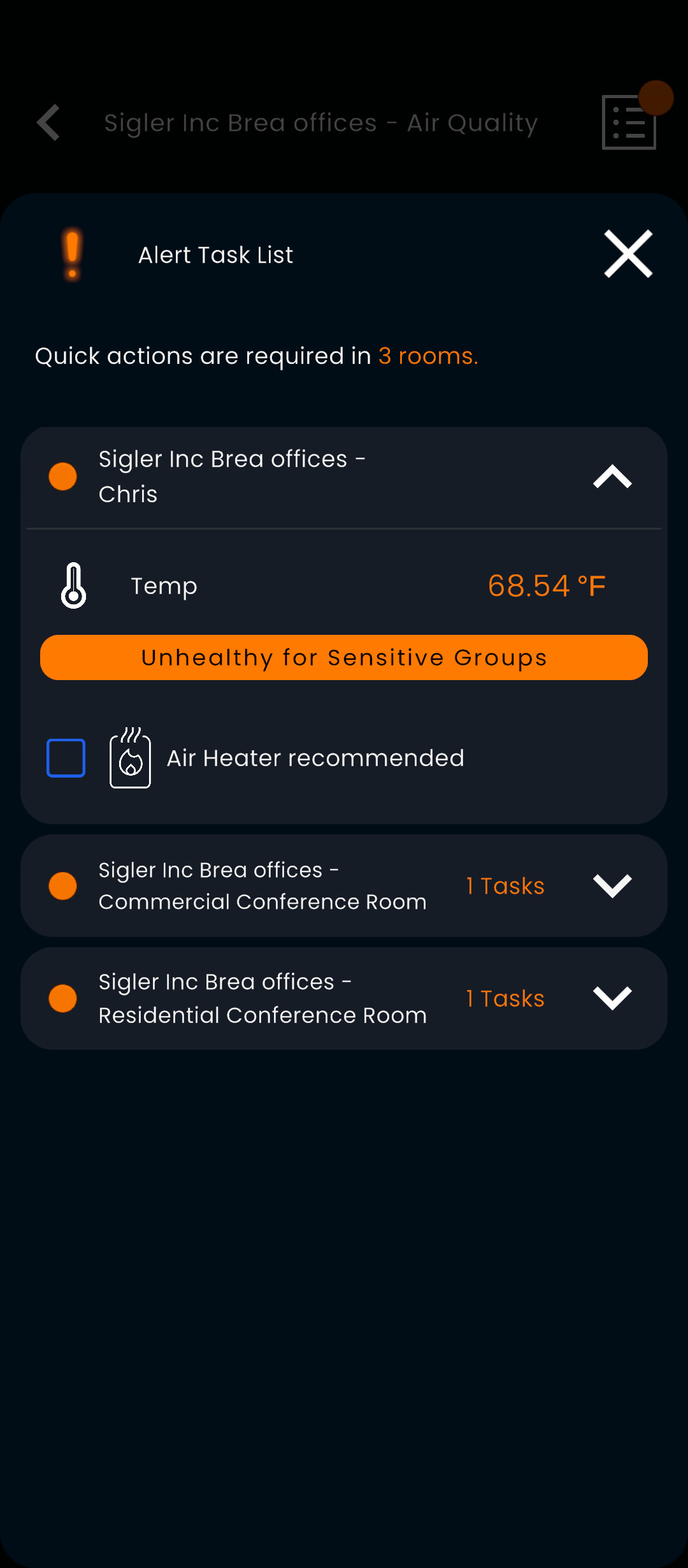Go back from Air Quality screen
The width and height of the screenshot is (688, 1568).
point(49,122)
